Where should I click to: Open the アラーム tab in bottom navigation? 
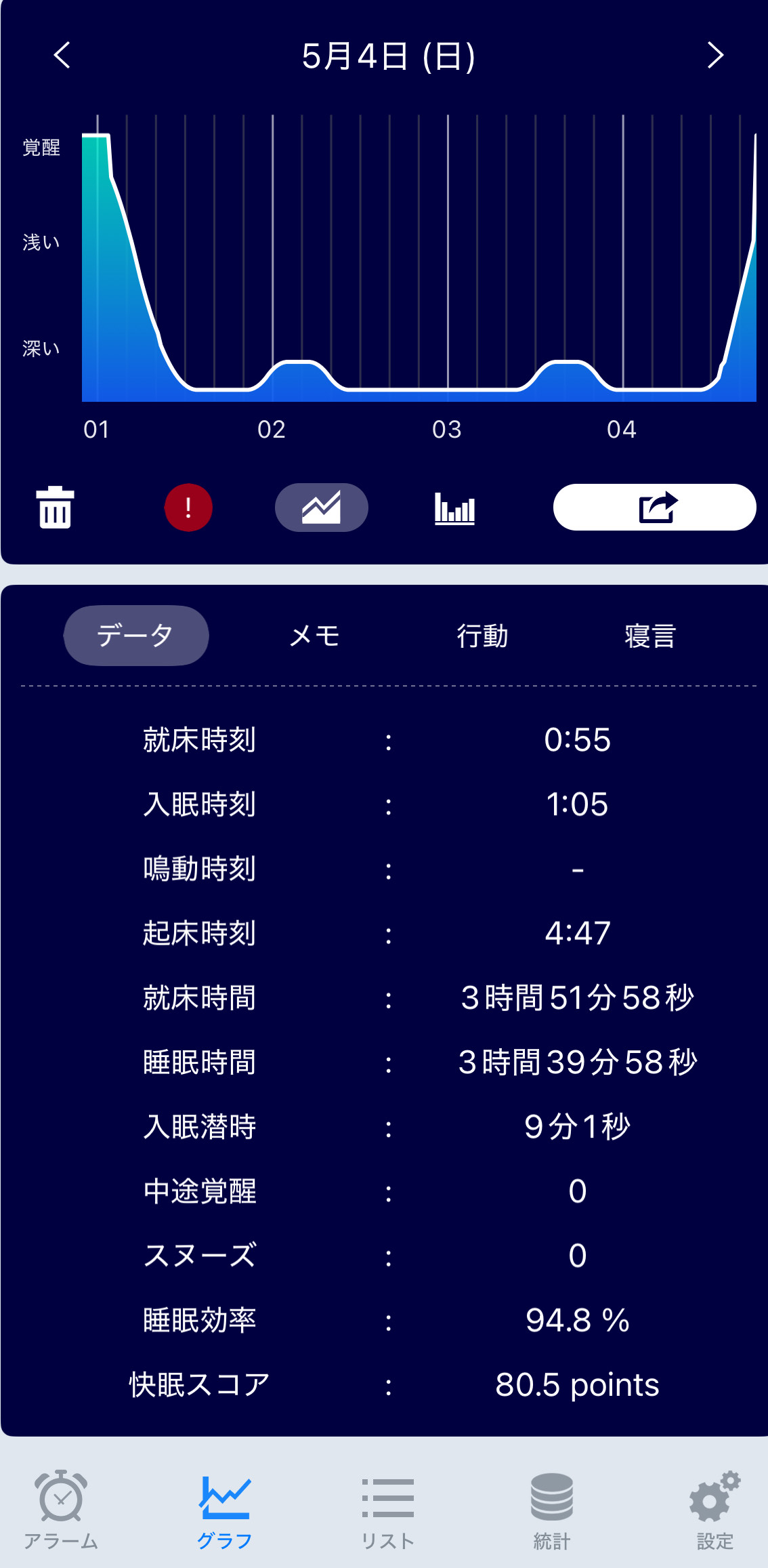click(x=61, y=1510)
